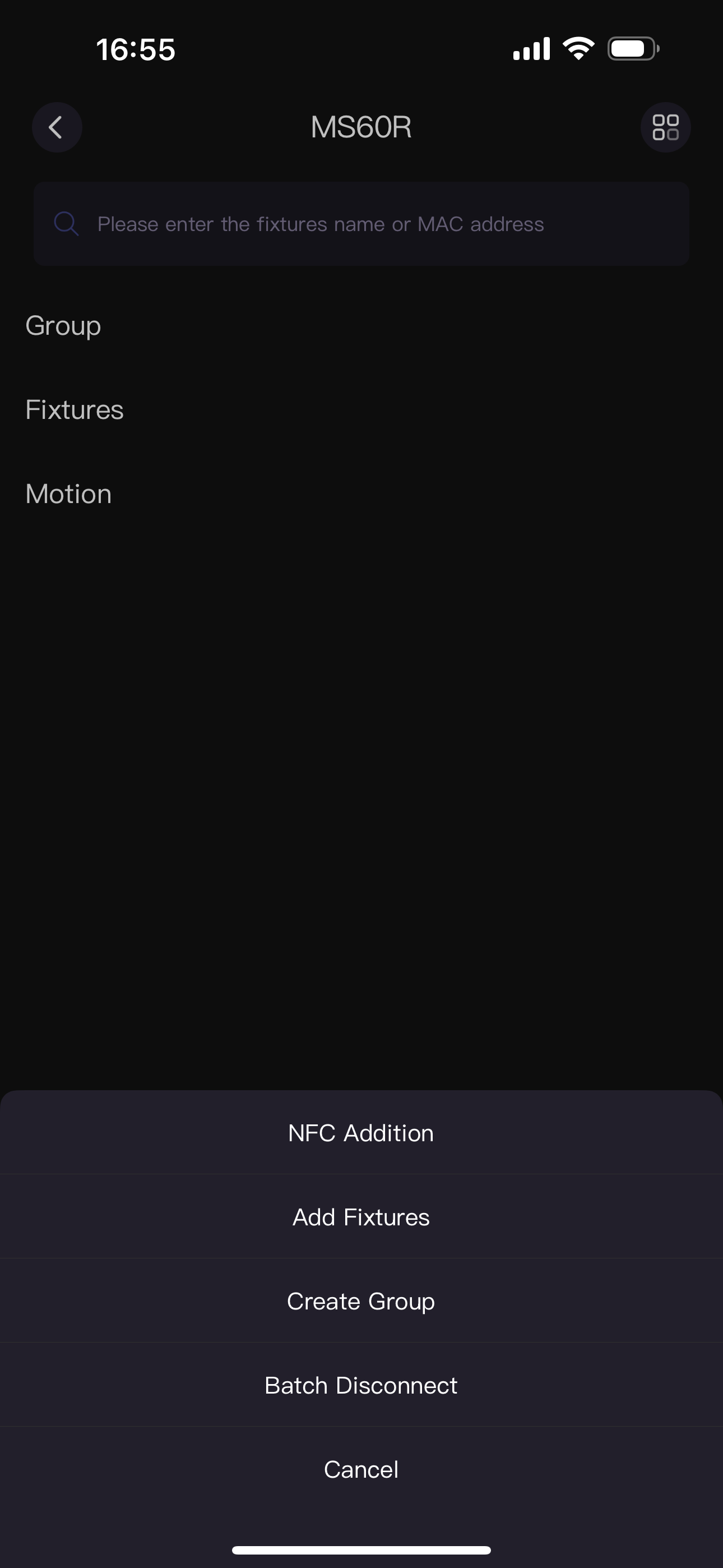This screenshot has width=723, height=1568.
Task: Open the grid menu icon
Action: pyautogui.click(x=665, y=127)
